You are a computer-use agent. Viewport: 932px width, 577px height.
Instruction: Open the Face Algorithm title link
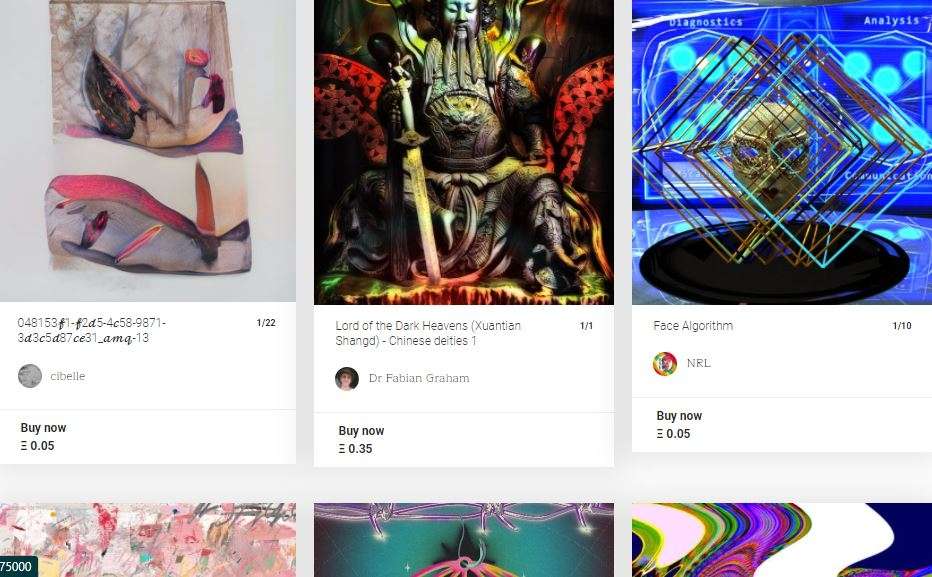click(693, 326)
